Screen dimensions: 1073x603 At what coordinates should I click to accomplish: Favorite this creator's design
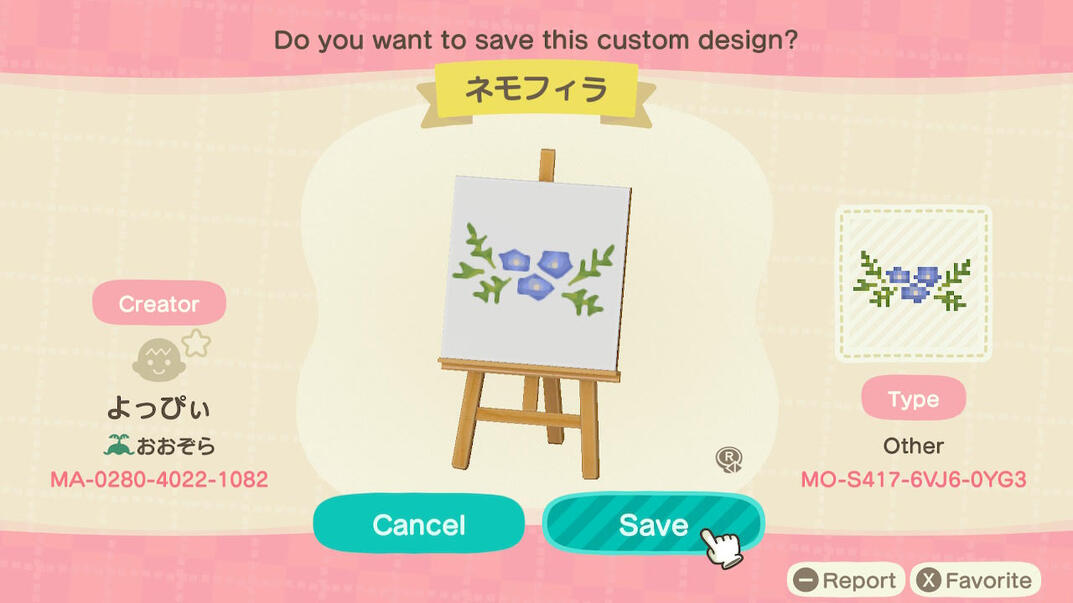click(x=975, y=580)
